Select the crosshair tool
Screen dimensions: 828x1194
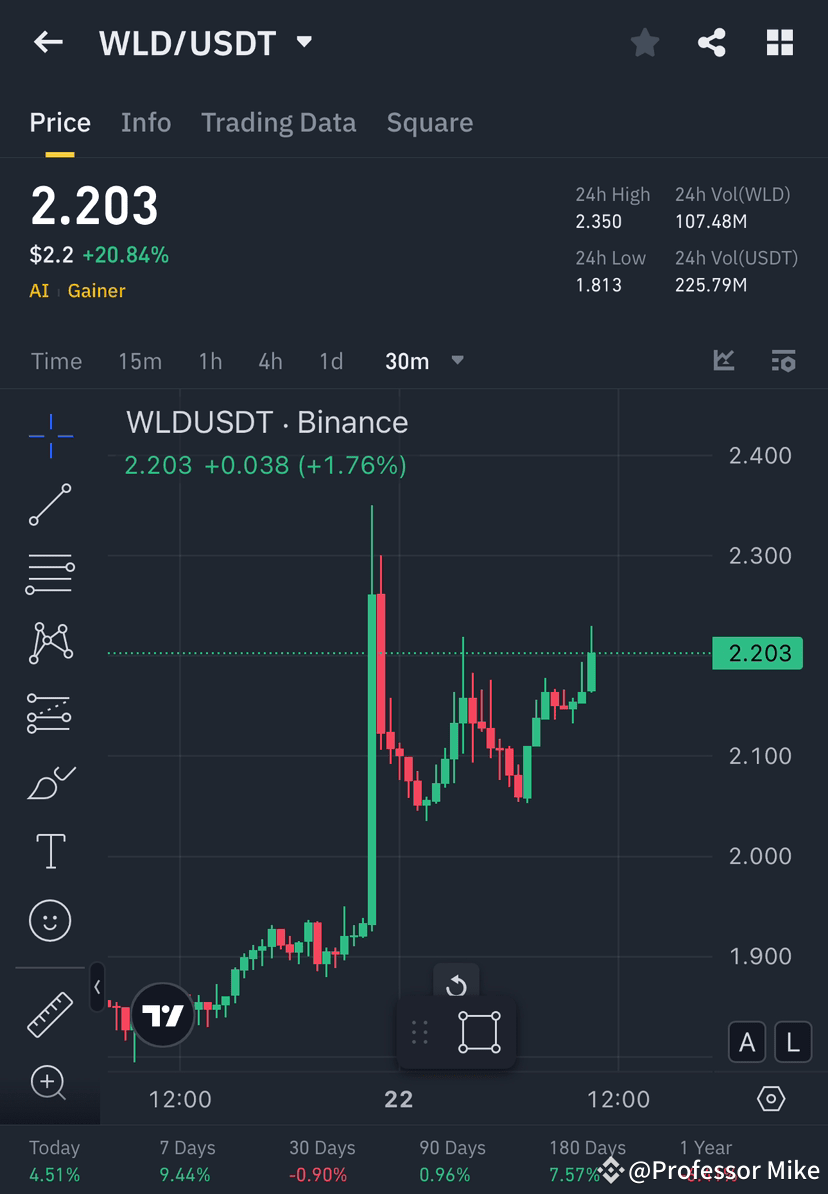tap(50, 435)
